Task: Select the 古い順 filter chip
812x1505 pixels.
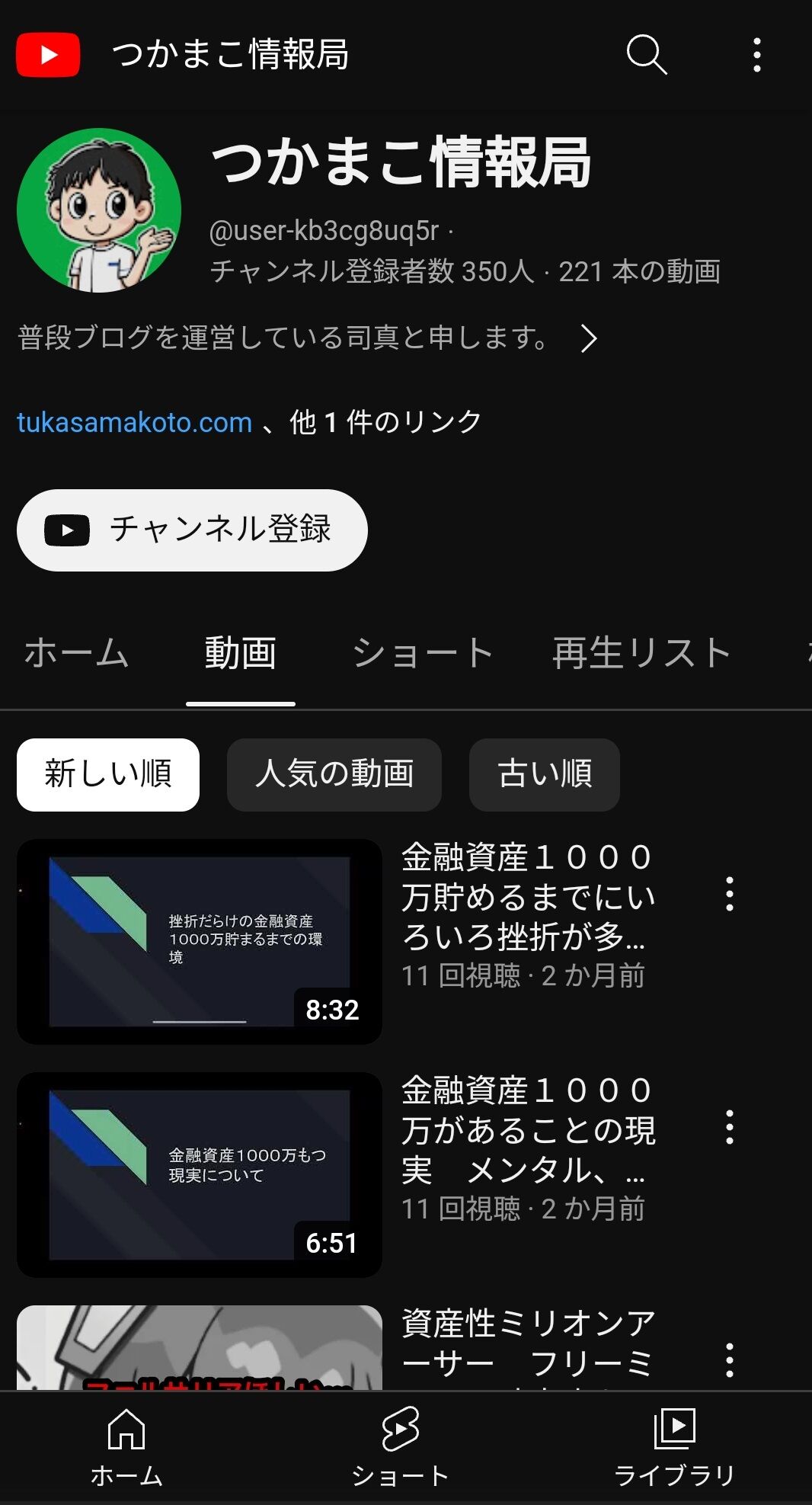Action: point(545,774)
